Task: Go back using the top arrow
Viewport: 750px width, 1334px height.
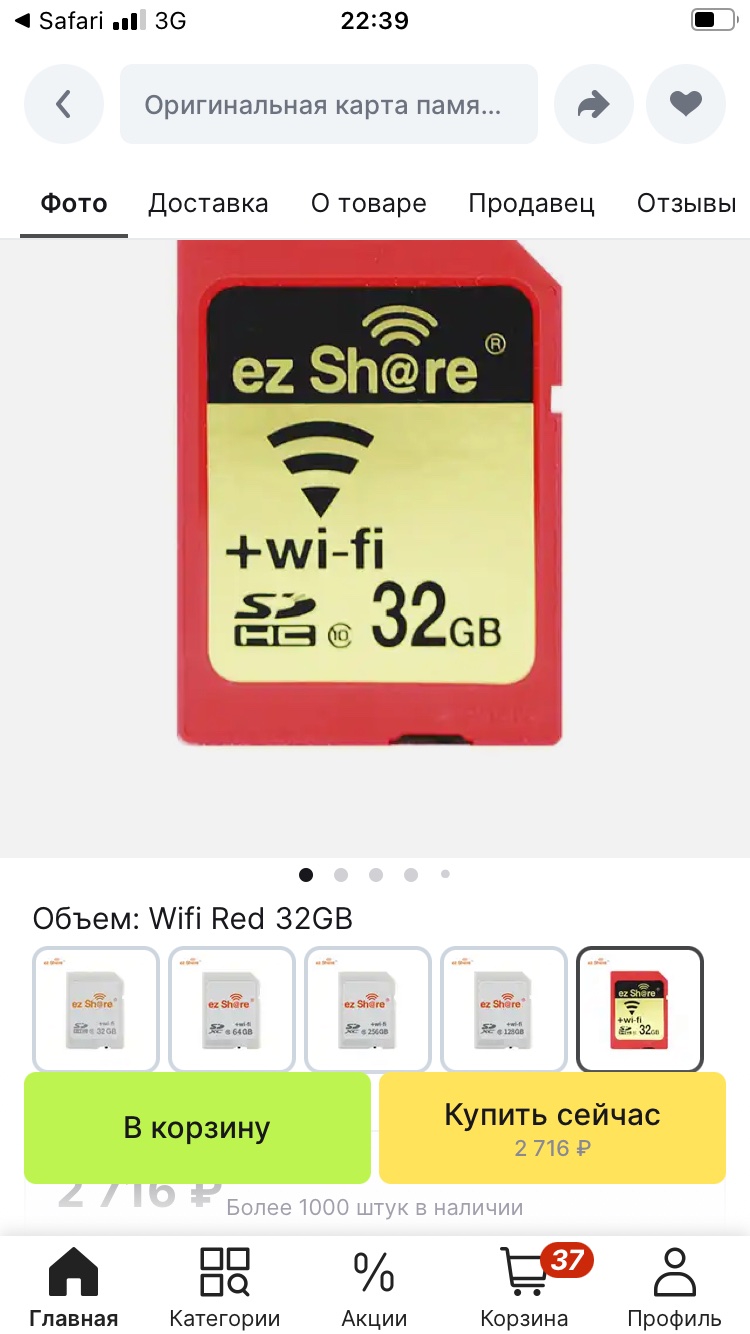Action: click(64, 104)
